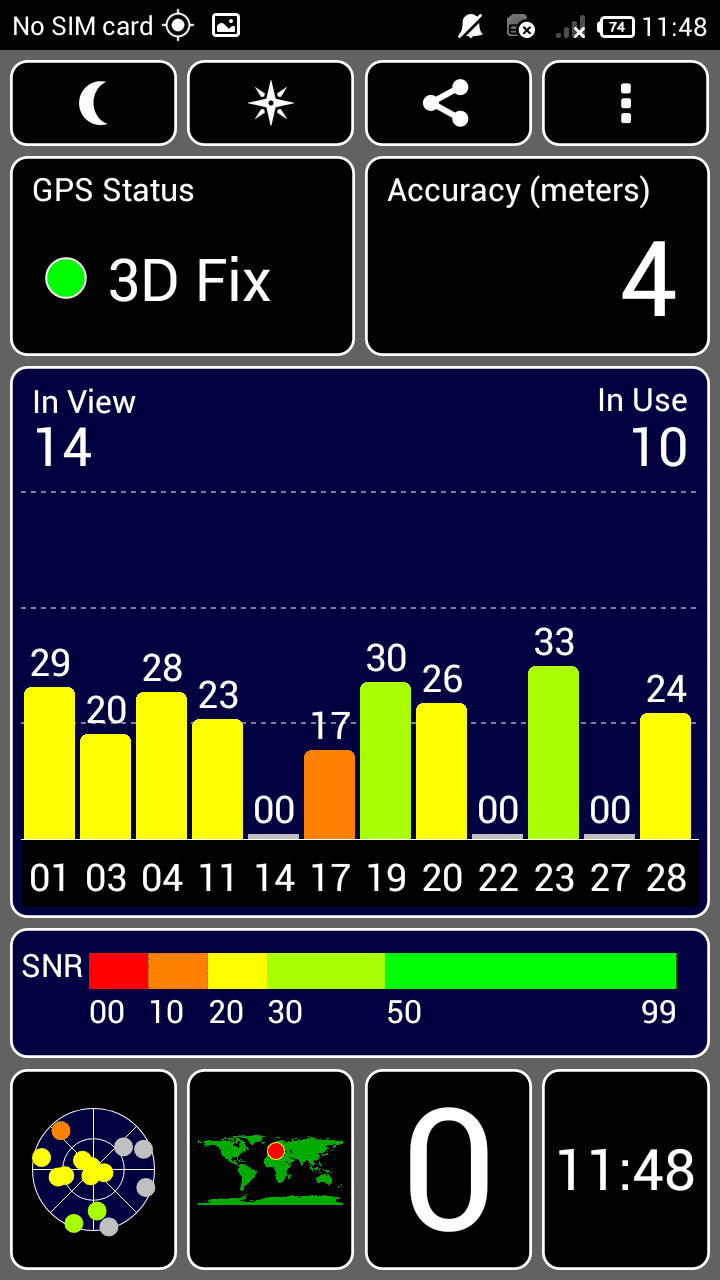Toggle night mode with the moon icon
This screenshot has height=1280, width=720.
click(93, 103)
